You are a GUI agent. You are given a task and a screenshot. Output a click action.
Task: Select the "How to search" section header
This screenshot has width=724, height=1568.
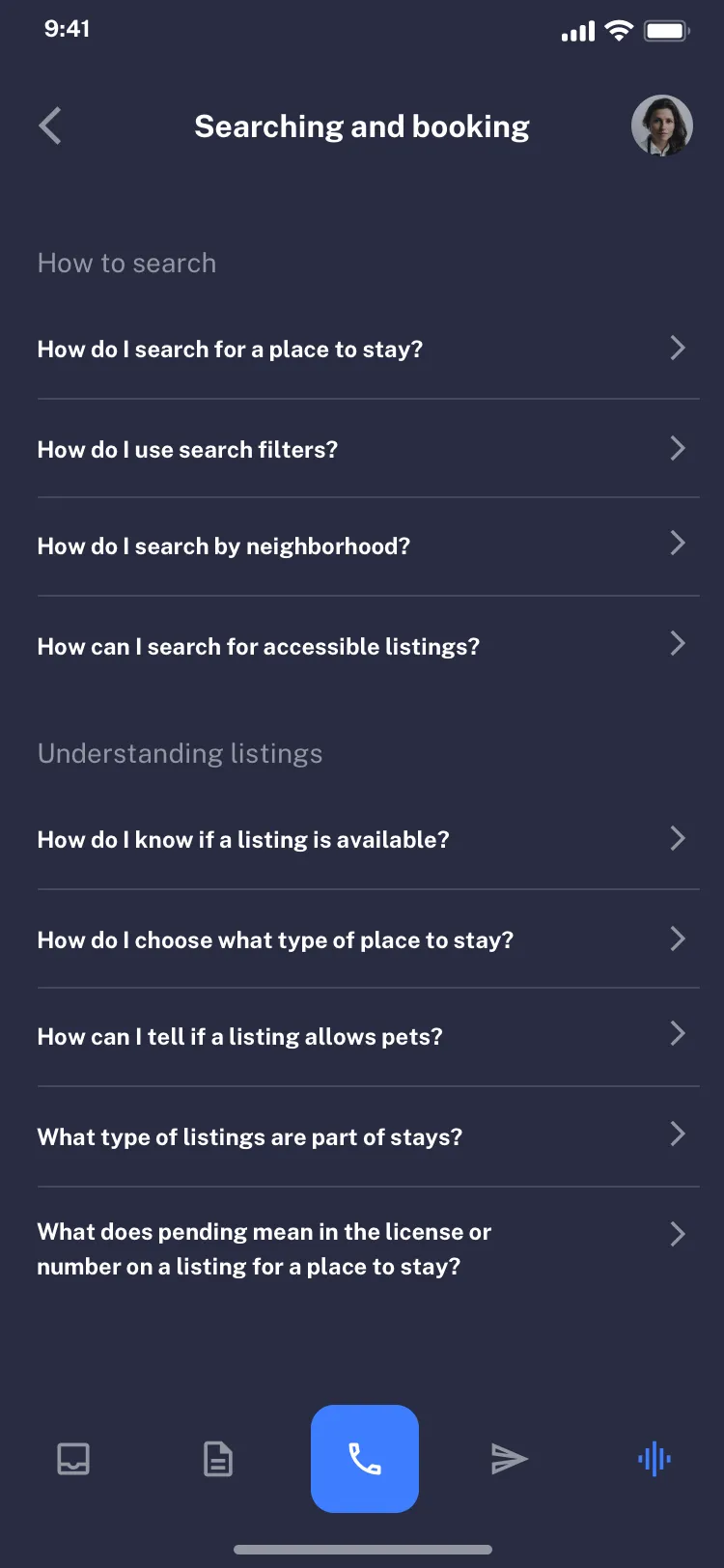click(126, 262)
